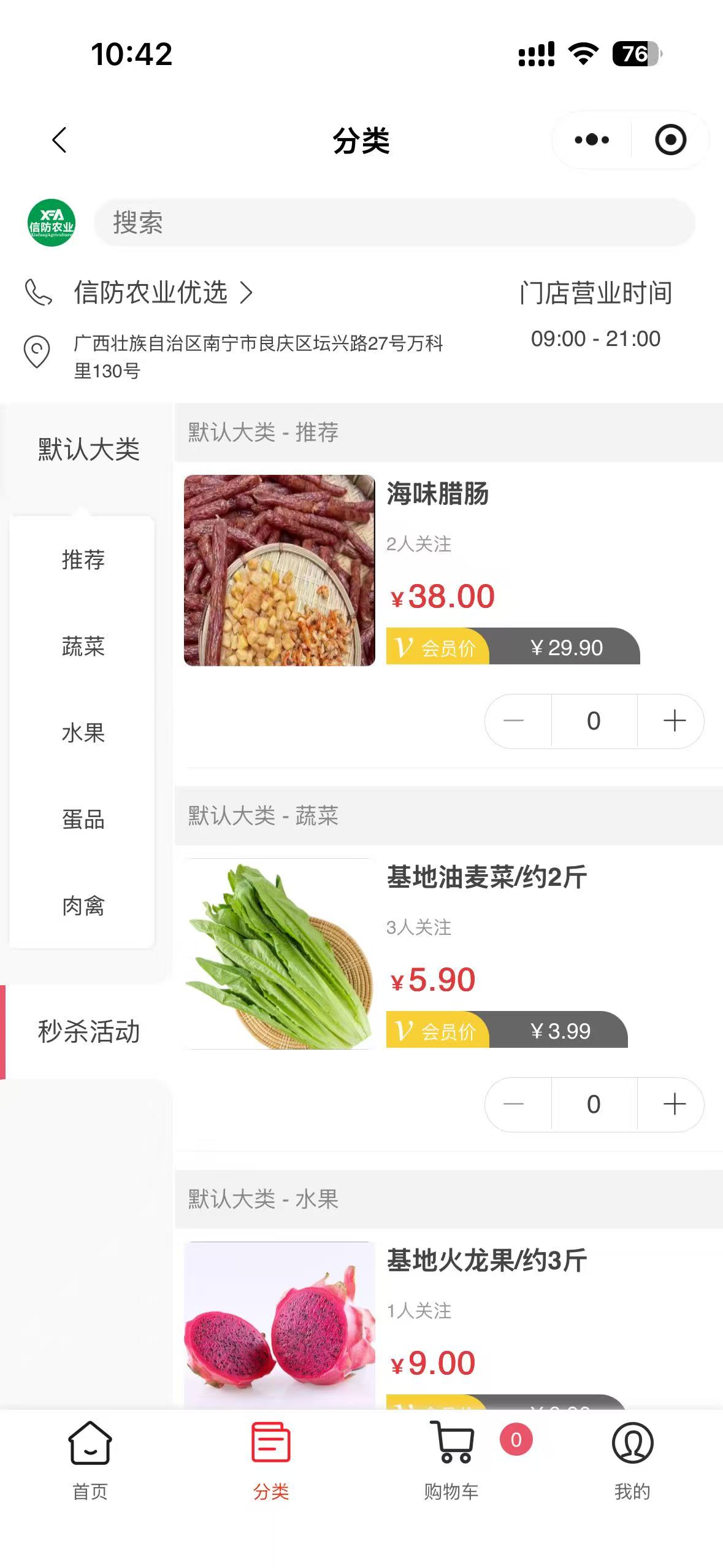Screen dimensions: 723x1568
Task: Open the 信防农业优选 store details
Action: coord(163,293)
